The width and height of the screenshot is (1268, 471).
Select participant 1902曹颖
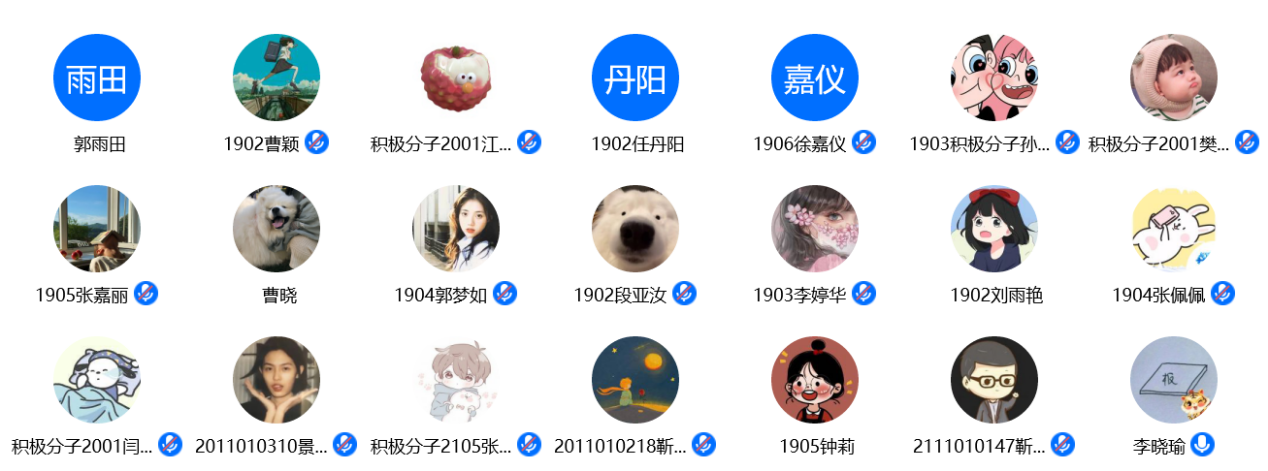[x=276, y=78]
